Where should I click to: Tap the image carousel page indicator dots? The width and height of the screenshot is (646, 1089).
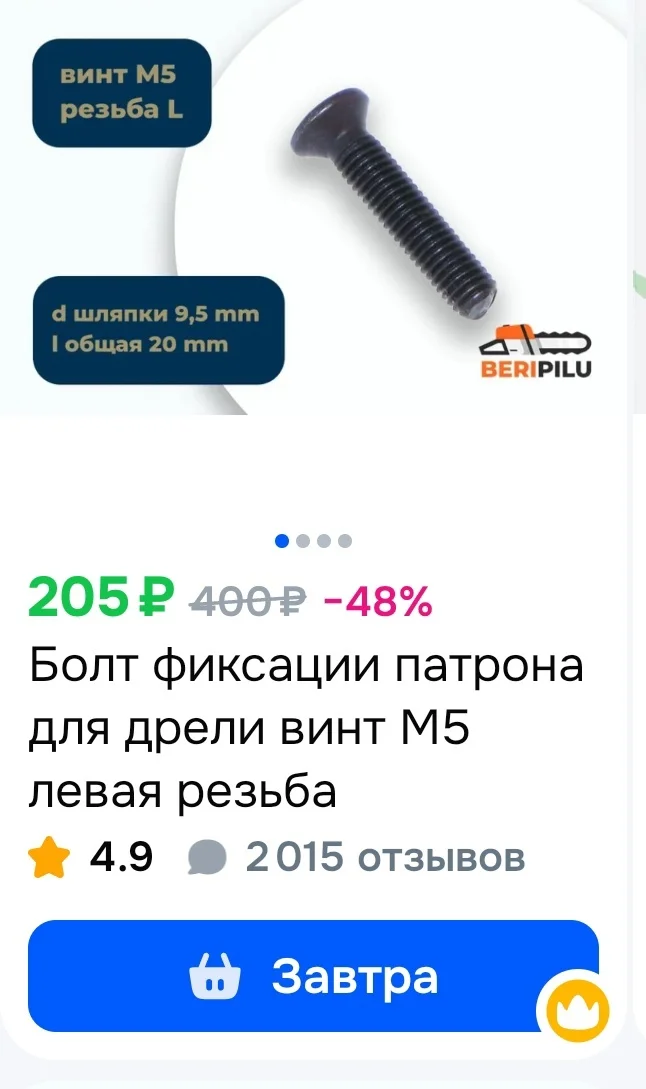(314, 541)
